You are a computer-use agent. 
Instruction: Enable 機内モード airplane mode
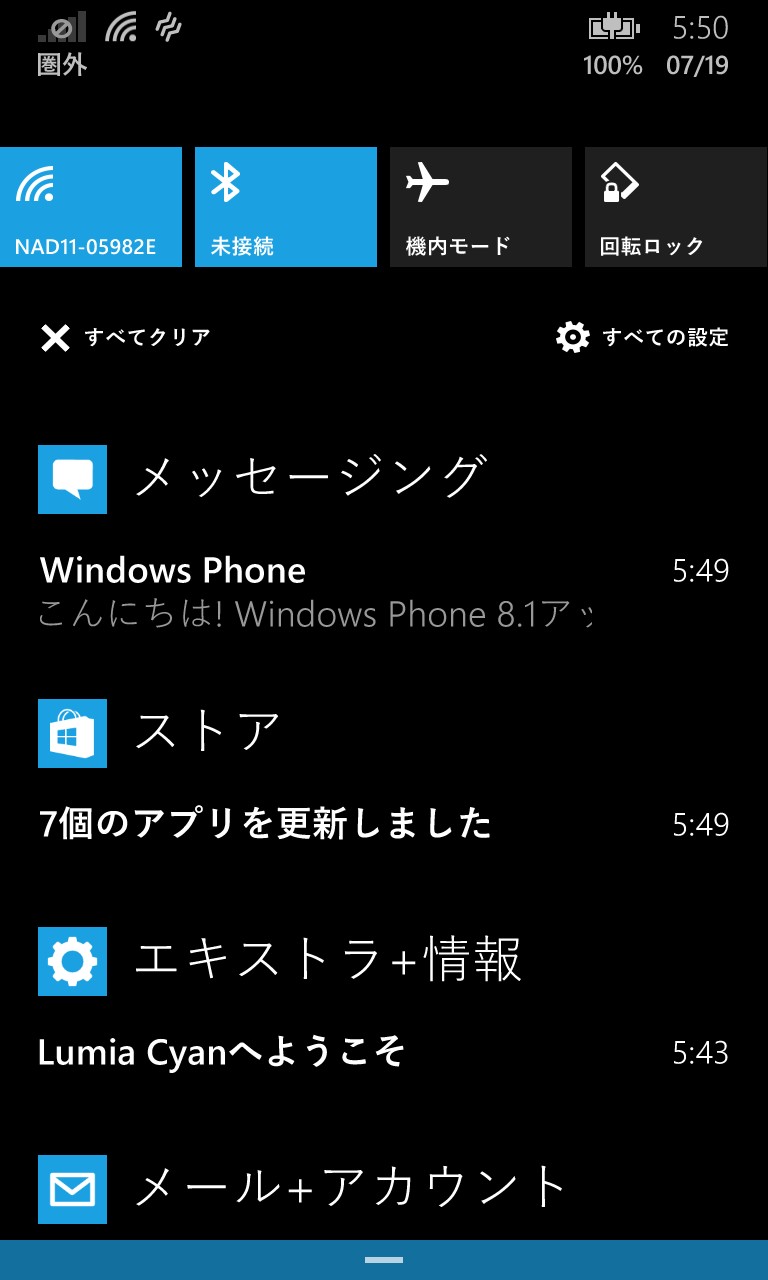coord(480,207)
